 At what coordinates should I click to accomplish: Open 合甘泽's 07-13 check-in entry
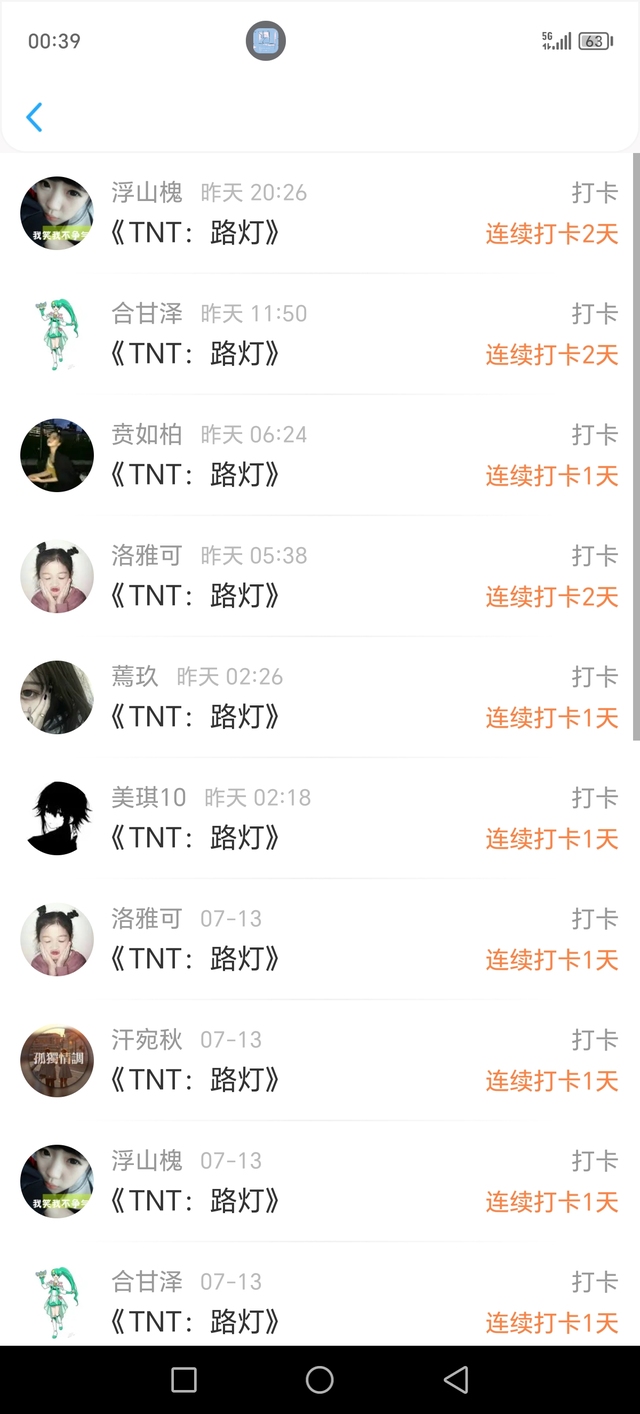[320, 1301]
